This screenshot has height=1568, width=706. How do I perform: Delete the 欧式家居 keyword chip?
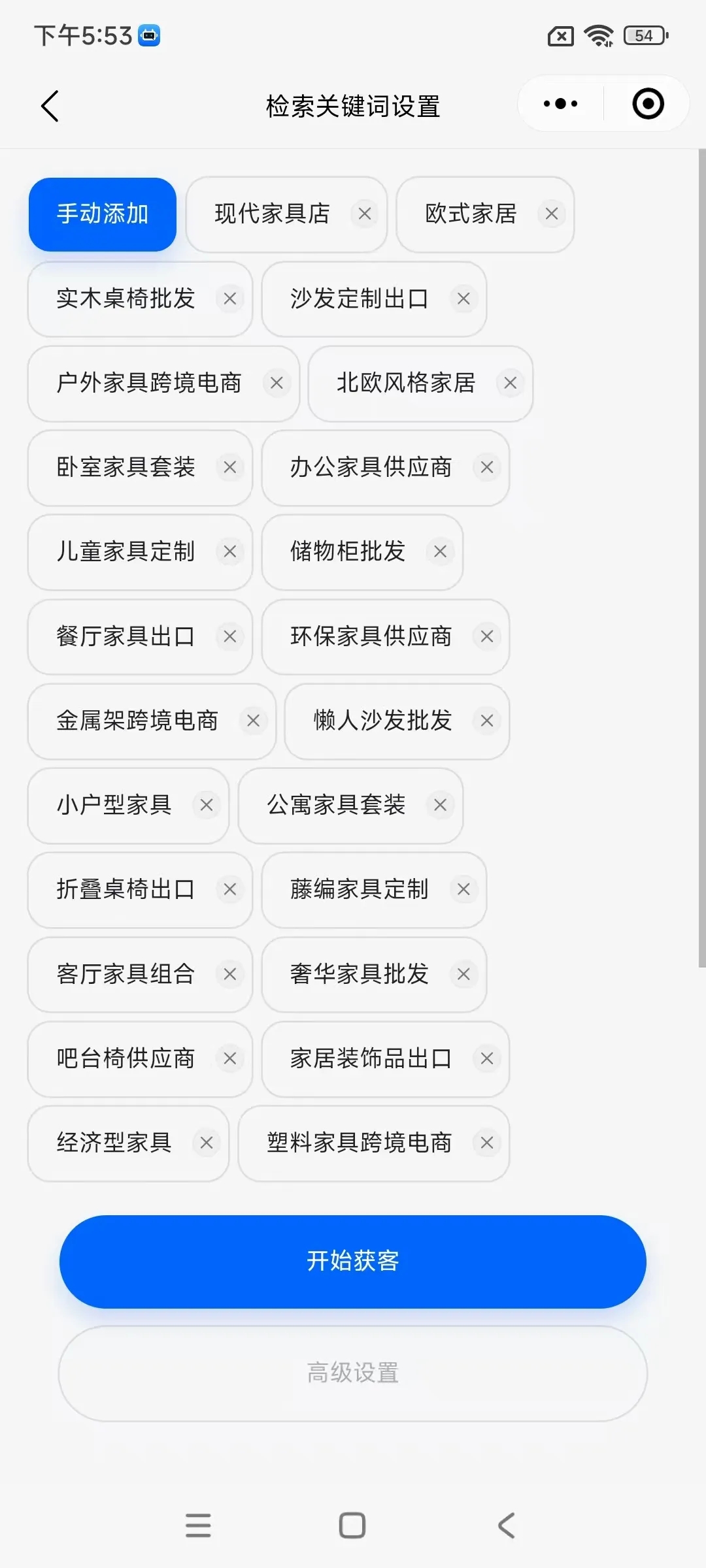click(552, 214)
